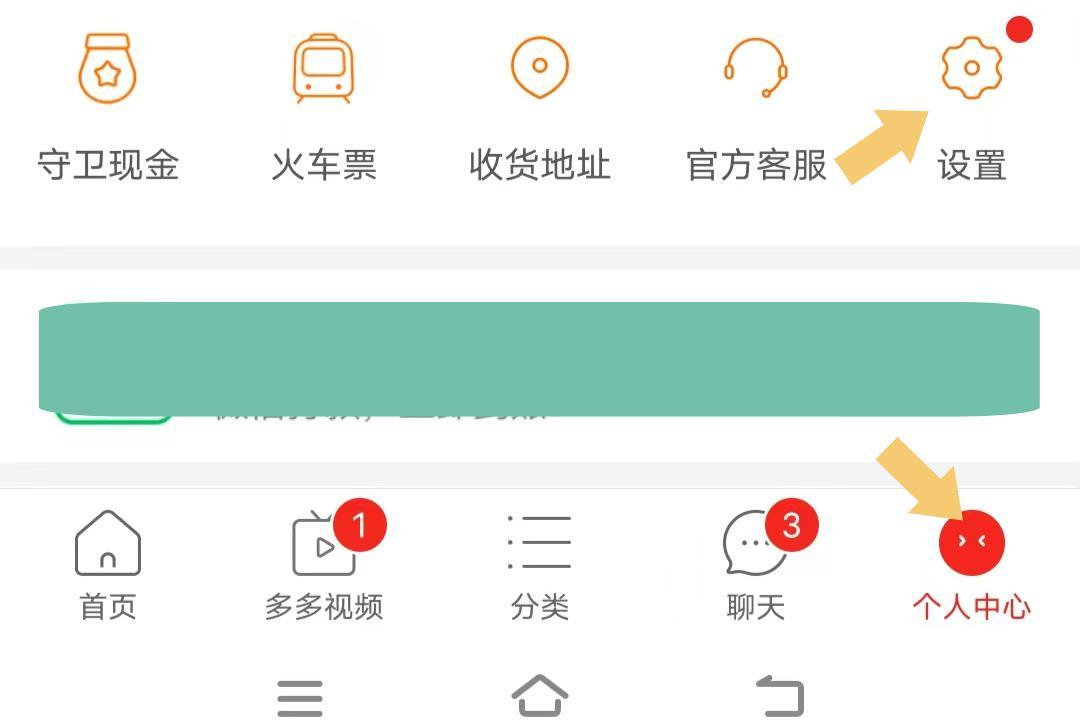Viewport: 1080px width, 720px height.
Task: Select 个人中心 profile tab
Action: point(971,565)
